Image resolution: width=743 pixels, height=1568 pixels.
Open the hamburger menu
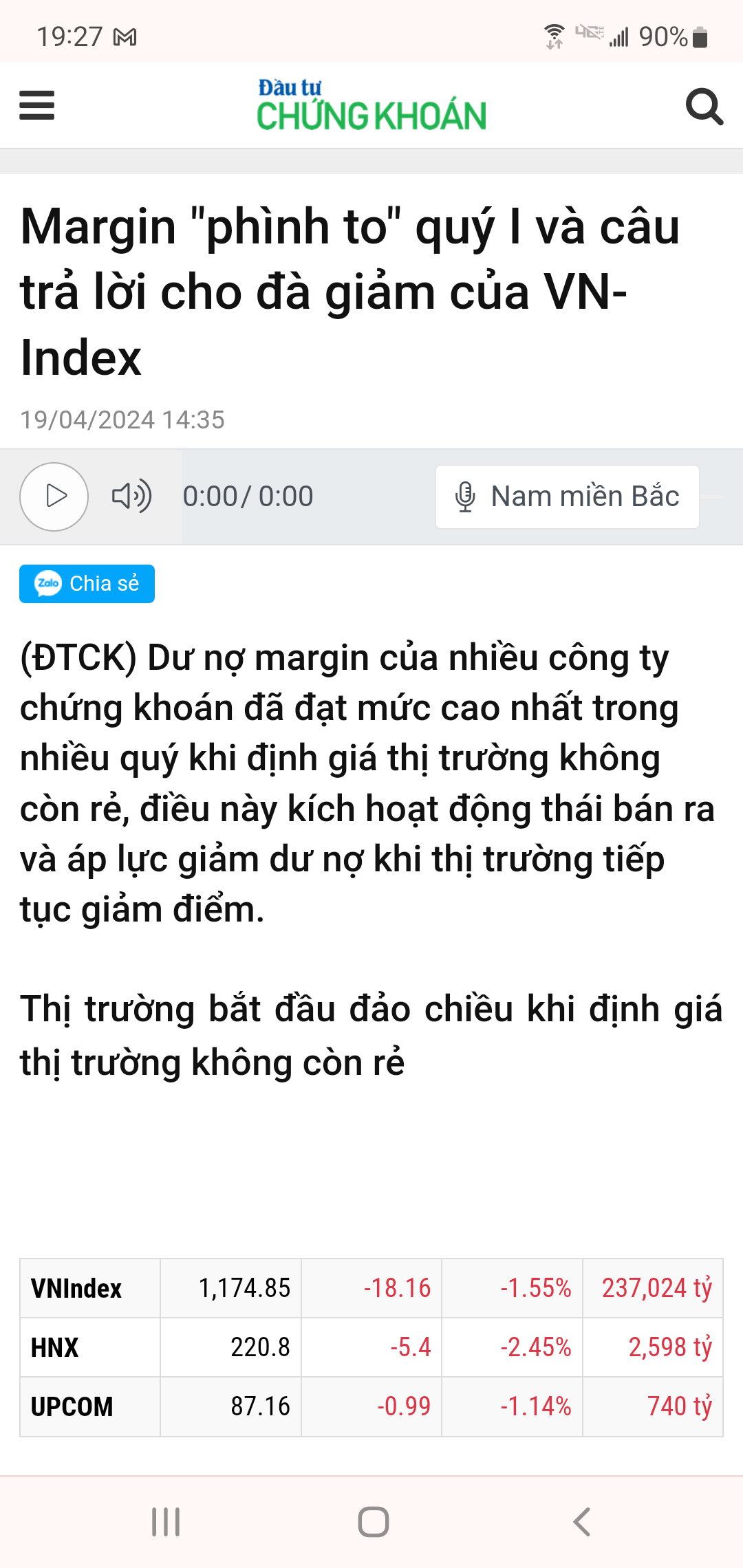[x=37, y=105]
